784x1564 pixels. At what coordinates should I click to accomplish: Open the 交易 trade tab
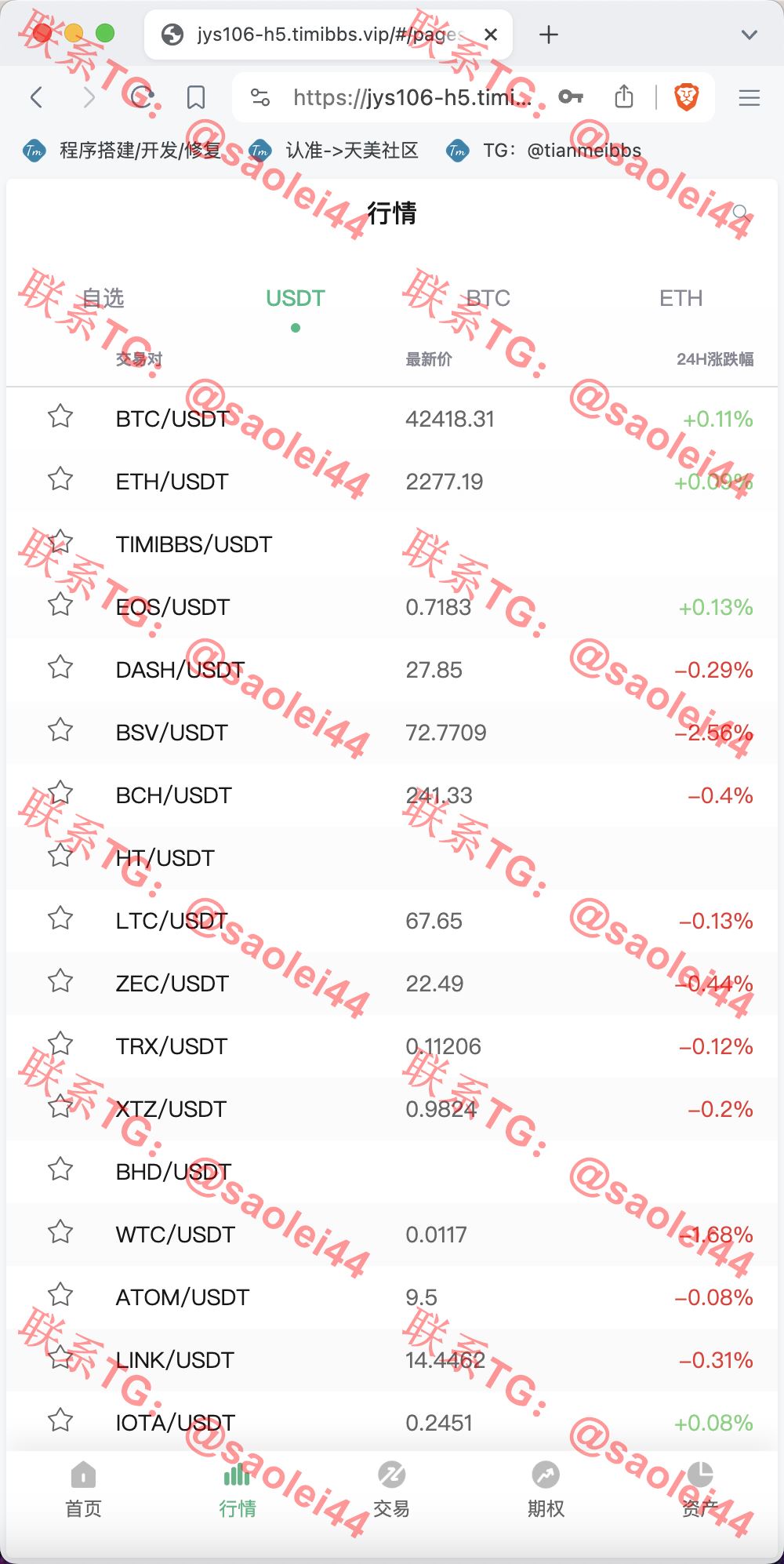pos(391,1489)
